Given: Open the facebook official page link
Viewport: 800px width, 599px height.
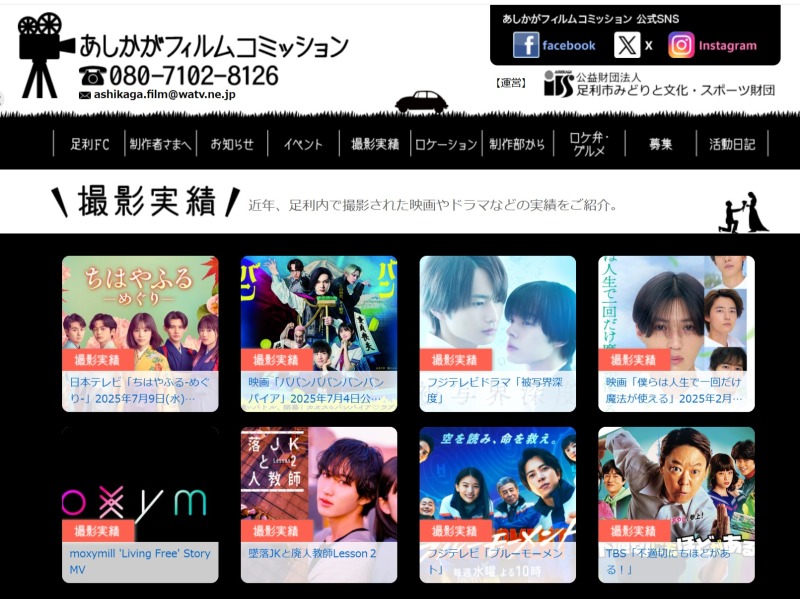Looking at the screenshot, I should point(554,45).
